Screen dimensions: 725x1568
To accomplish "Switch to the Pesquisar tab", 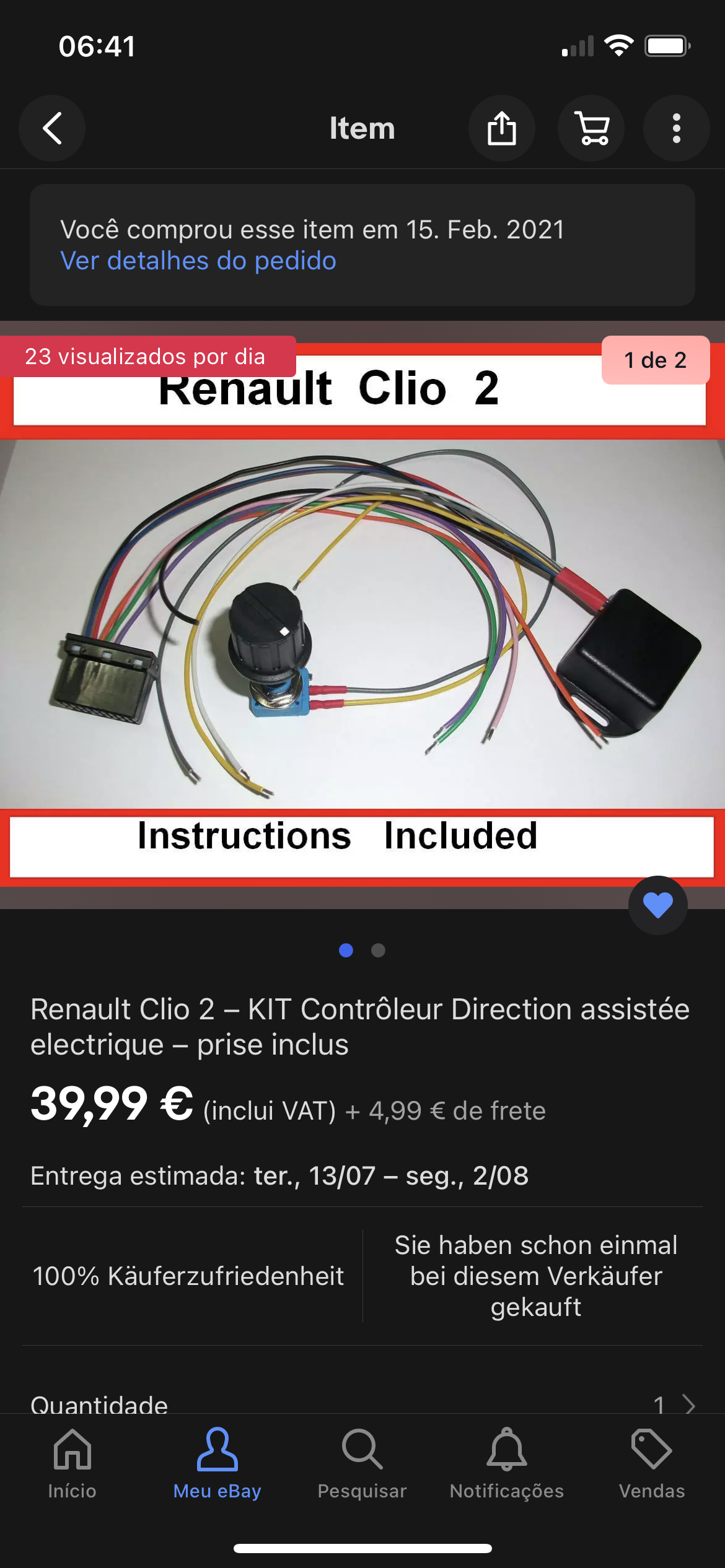I will click(362, 1465).
